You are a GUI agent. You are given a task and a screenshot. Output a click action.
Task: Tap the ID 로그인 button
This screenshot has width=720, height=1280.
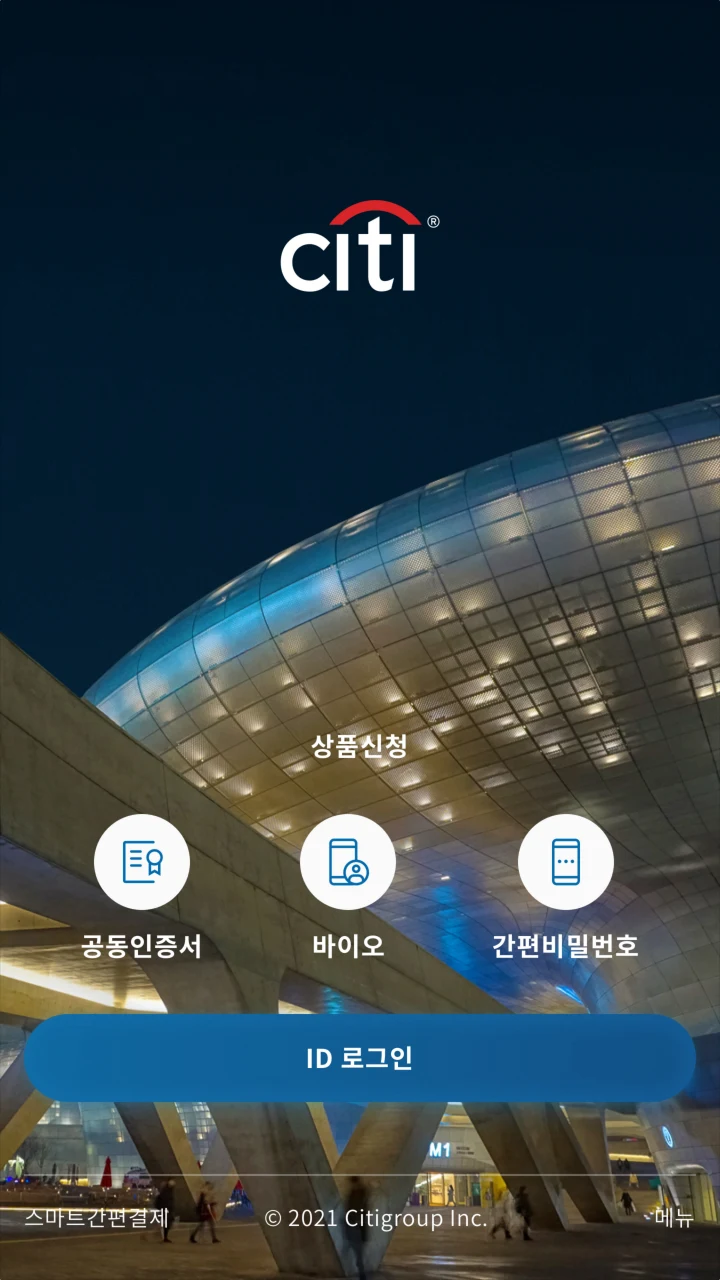[360, 1058]
